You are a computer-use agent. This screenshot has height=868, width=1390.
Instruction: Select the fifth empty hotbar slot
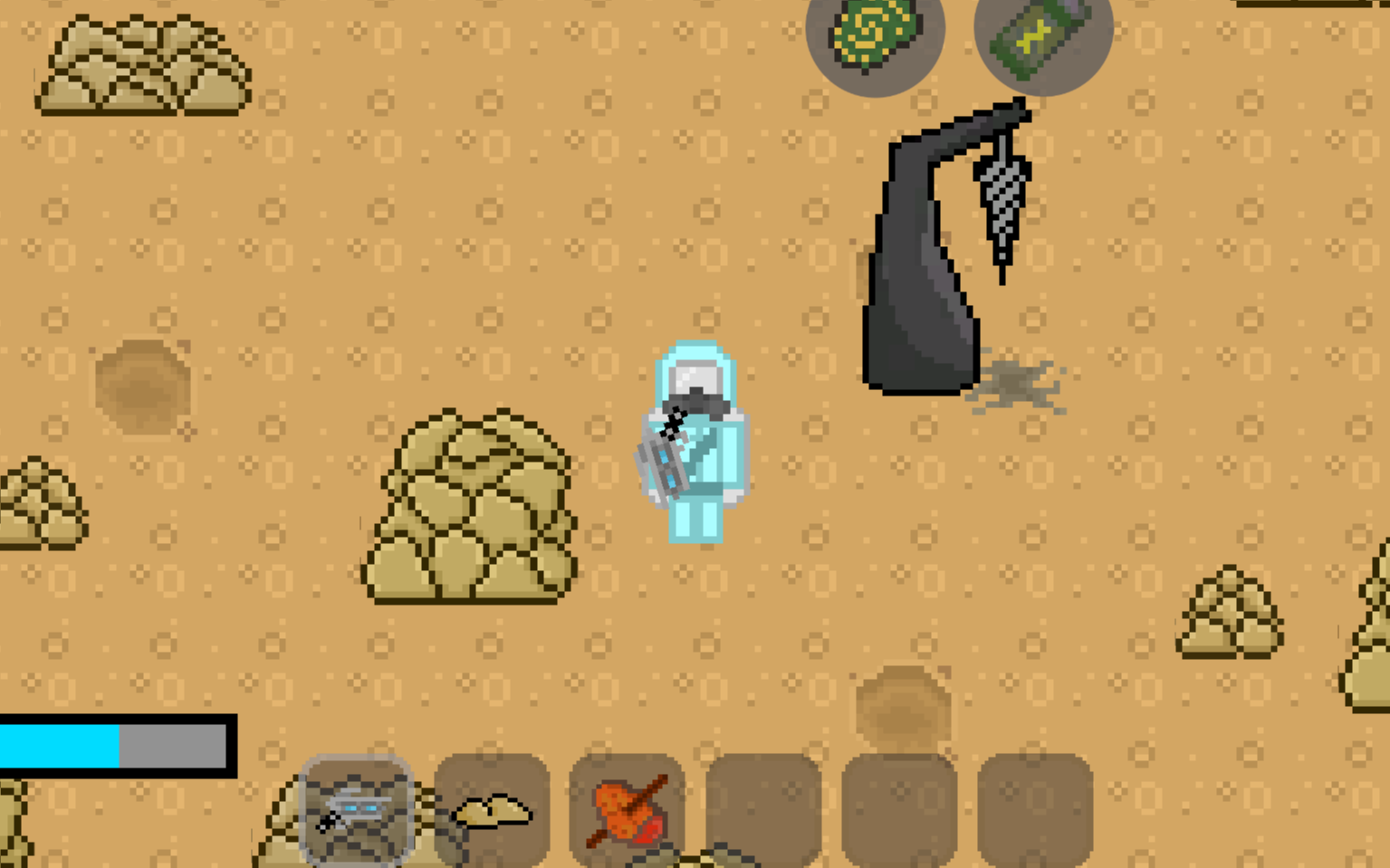(899, 808)
